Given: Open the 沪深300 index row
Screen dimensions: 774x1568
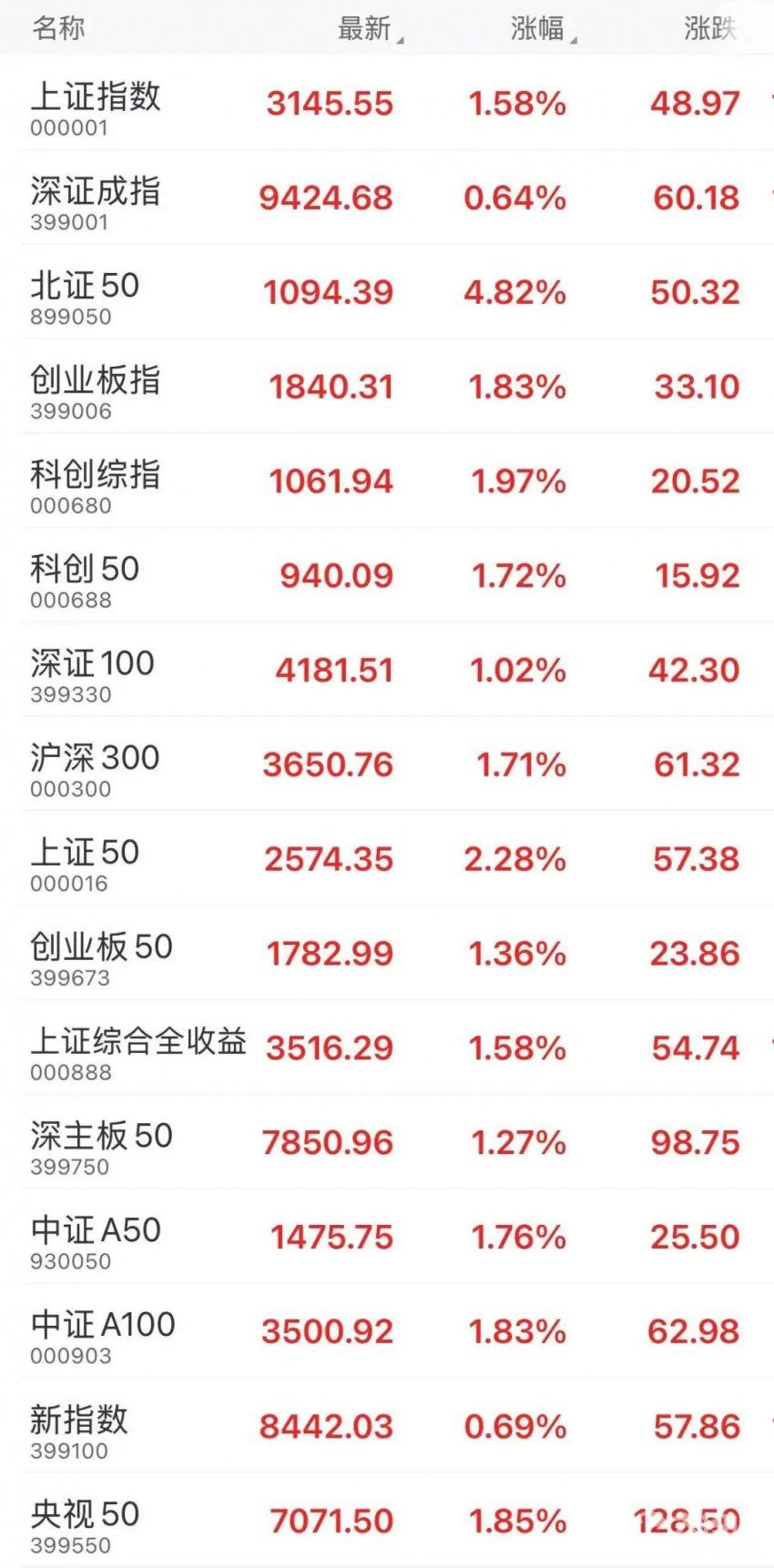Looking at the screenshot, I should coord(387,765).
